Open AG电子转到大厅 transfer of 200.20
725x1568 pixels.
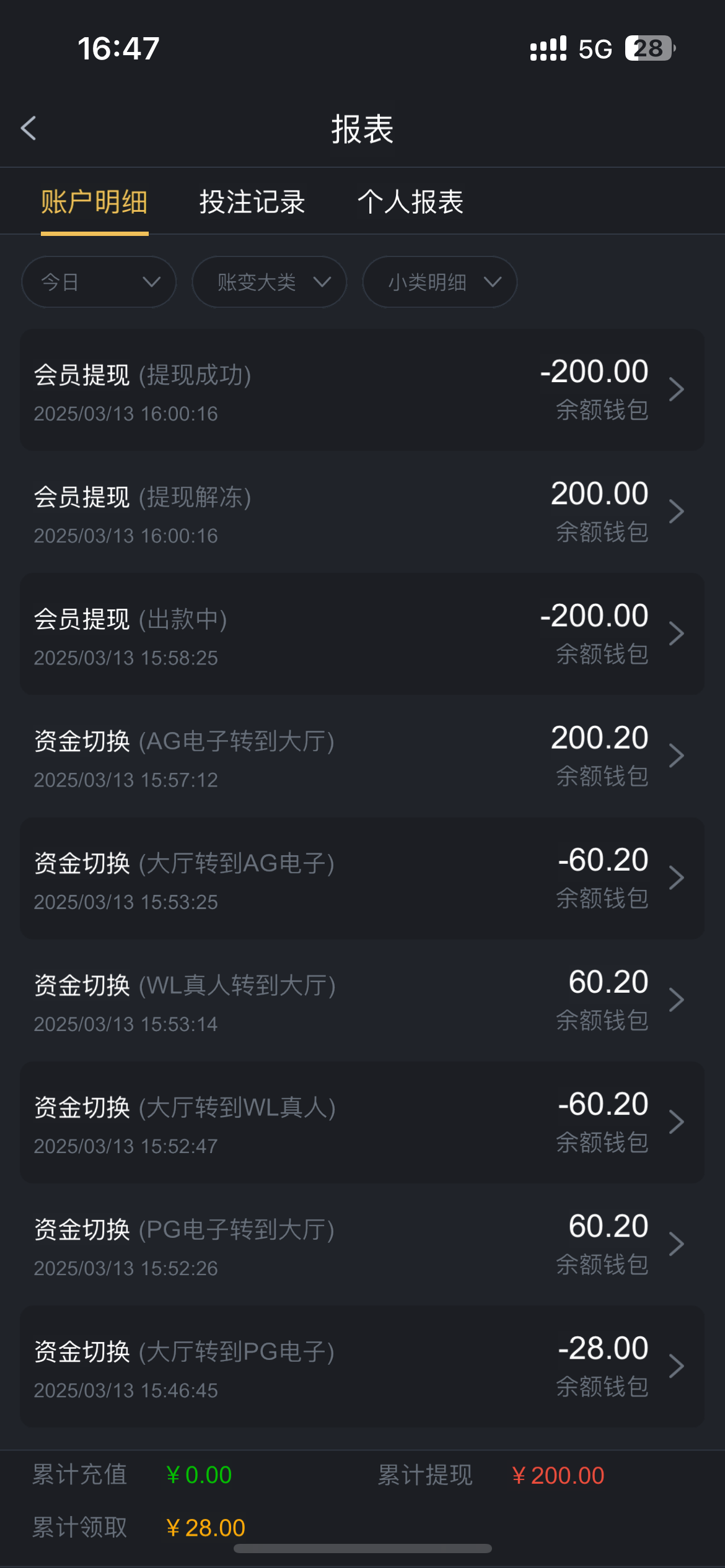362,756
